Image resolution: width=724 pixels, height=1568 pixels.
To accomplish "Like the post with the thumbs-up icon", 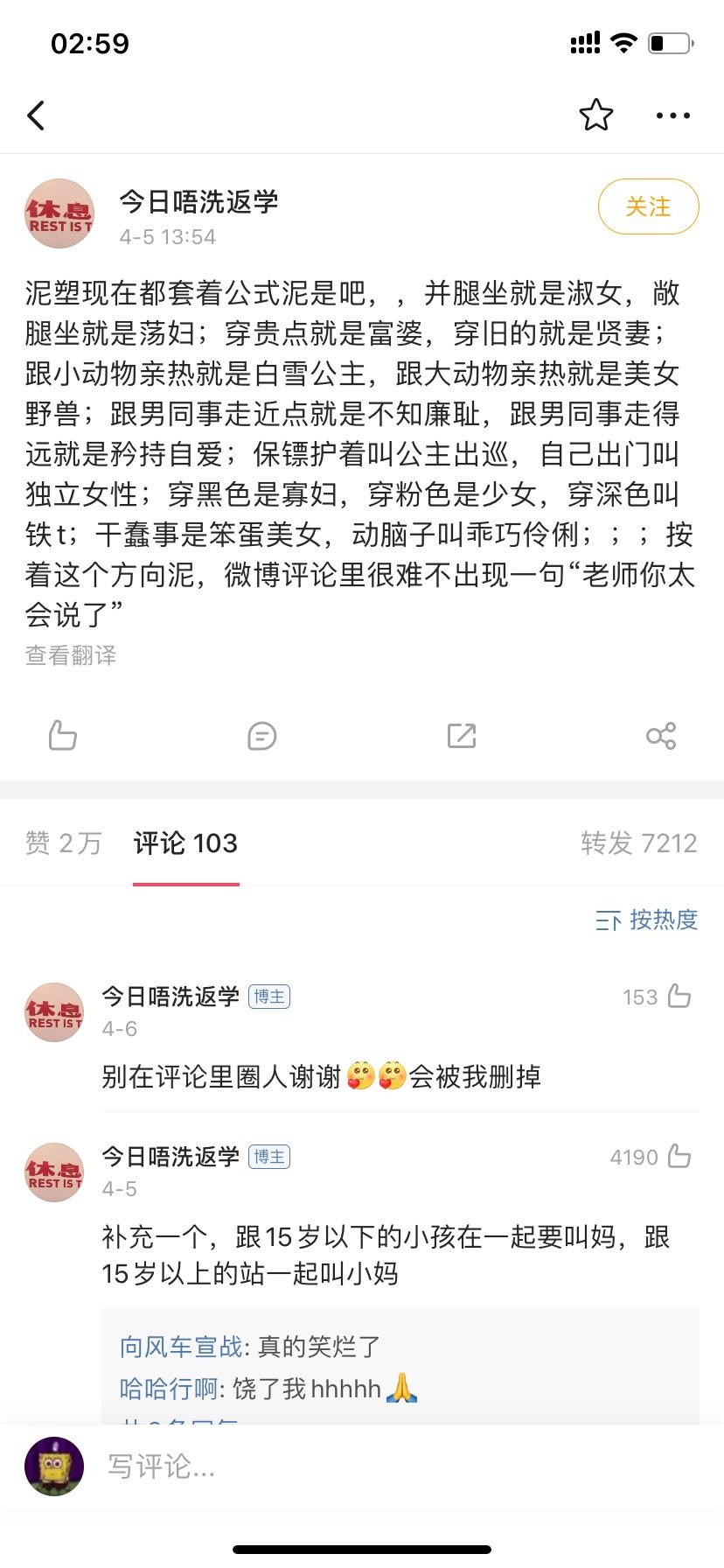I will click(x=63, y=736).
